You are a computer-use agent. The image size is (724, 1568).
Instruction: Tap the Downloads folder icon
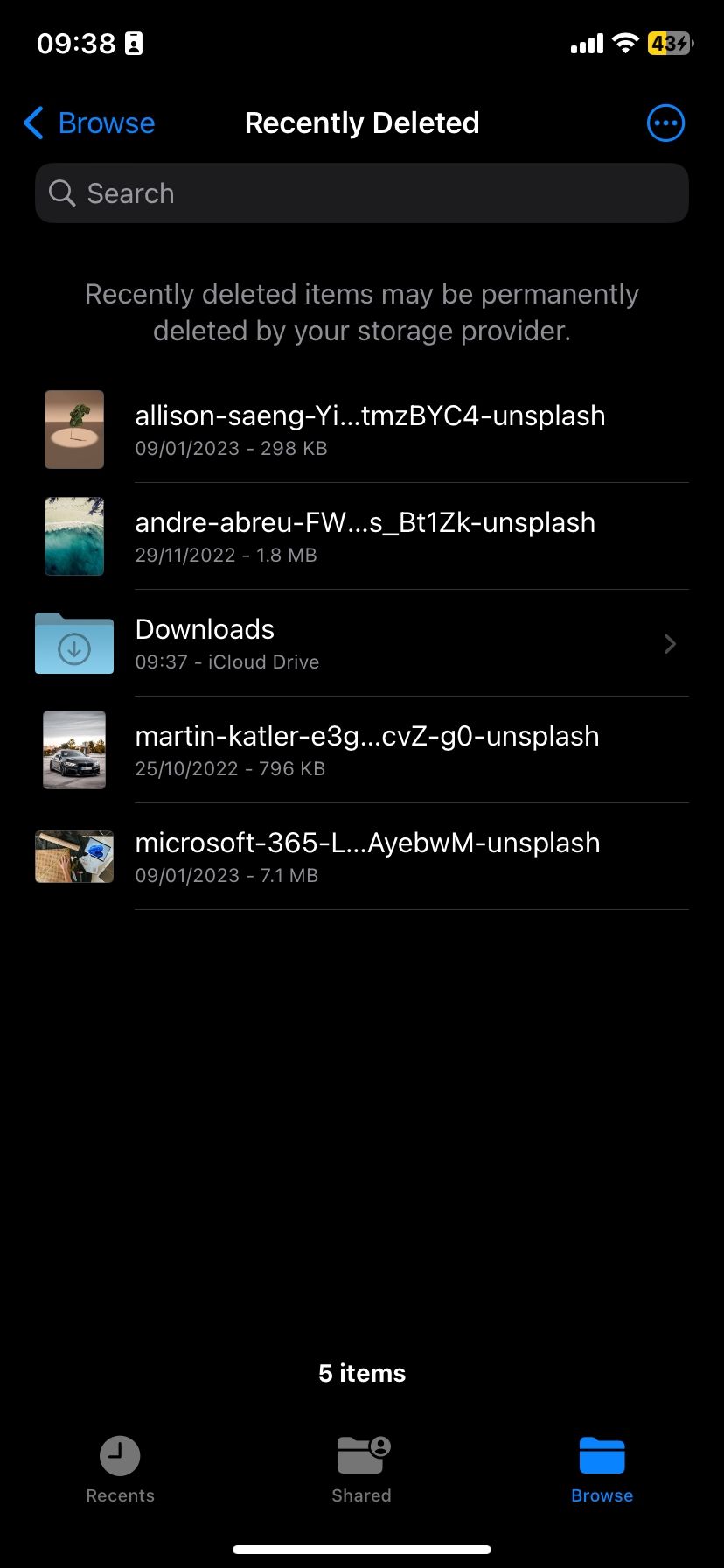73,643
